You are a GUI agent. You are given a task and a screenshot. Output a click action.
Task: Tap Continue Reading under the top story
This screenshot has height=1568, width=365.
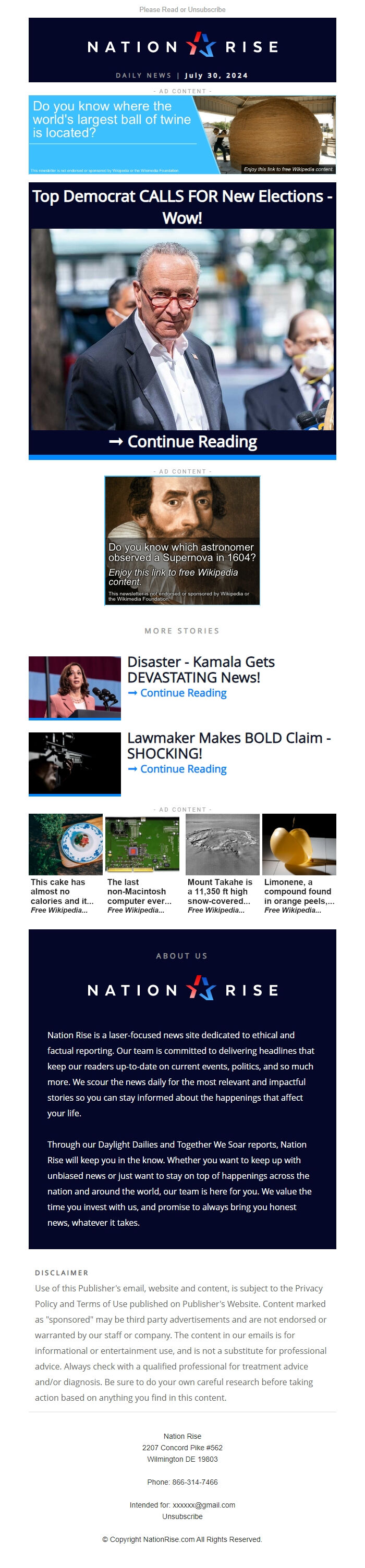tap(182, 442)
